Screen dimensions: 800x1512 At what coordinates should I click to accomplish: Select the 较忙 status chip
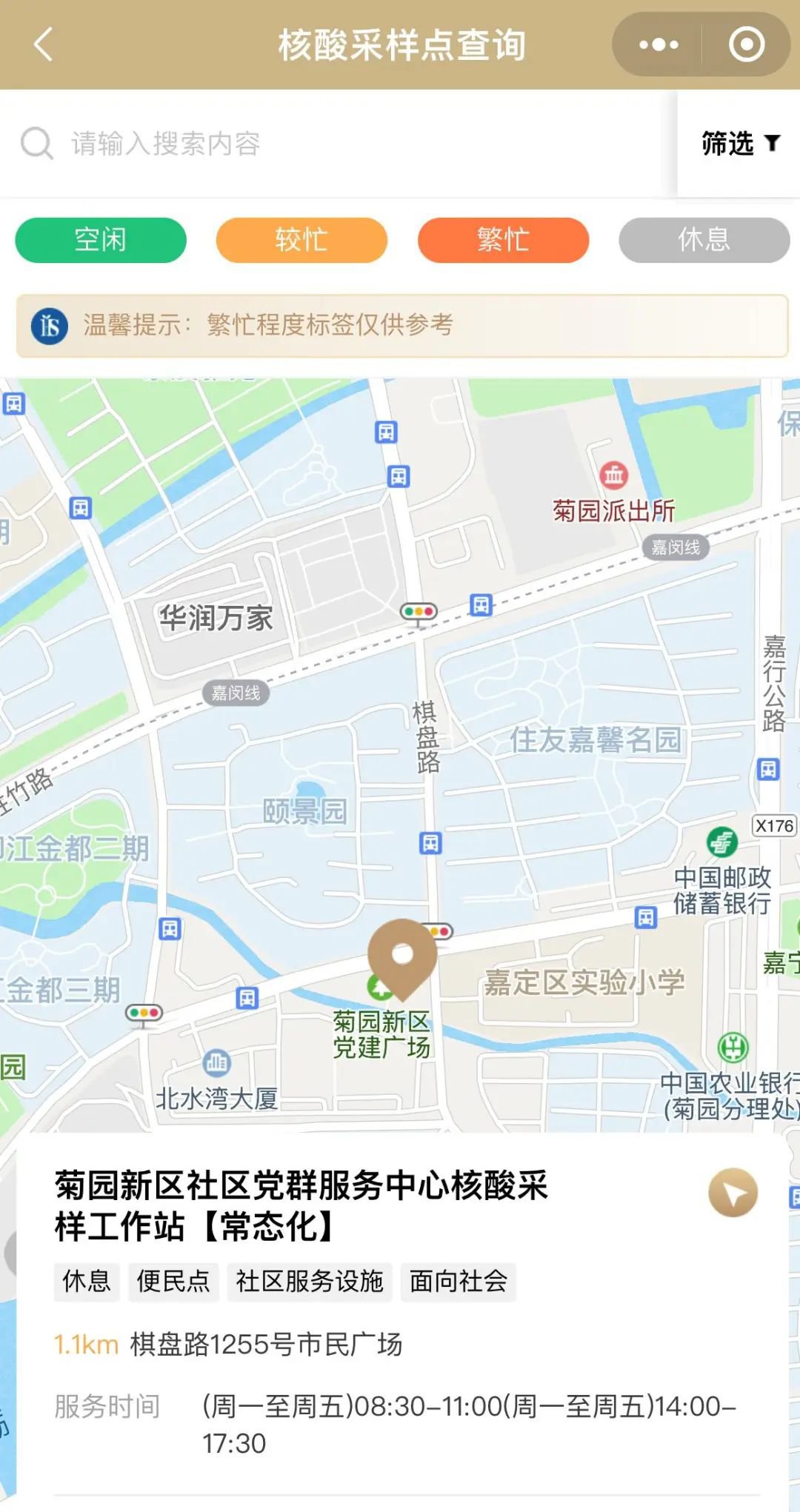[x=301, y=240]
